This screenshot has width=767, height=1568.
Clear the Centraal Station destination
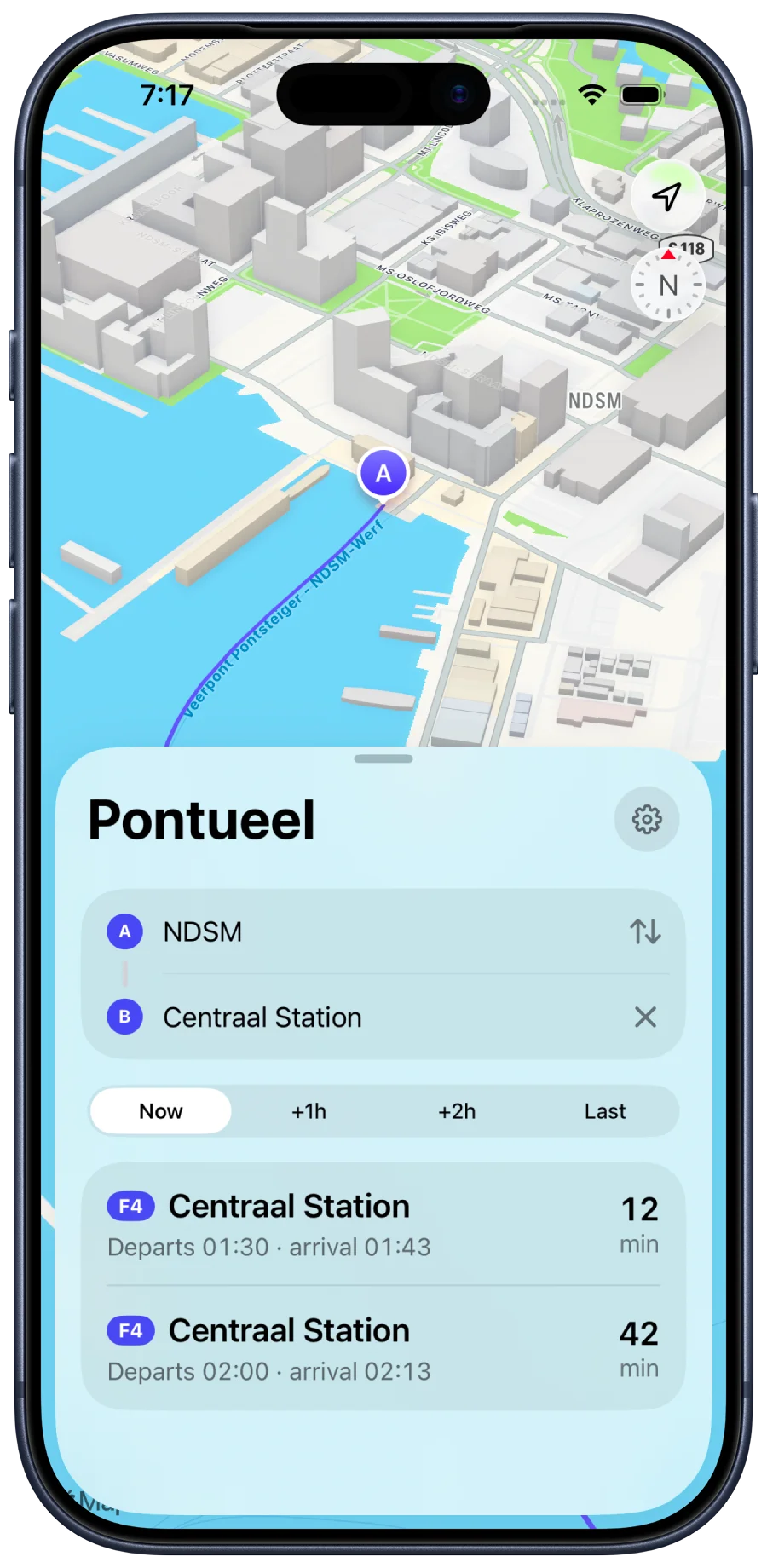tap(645, 1017)
